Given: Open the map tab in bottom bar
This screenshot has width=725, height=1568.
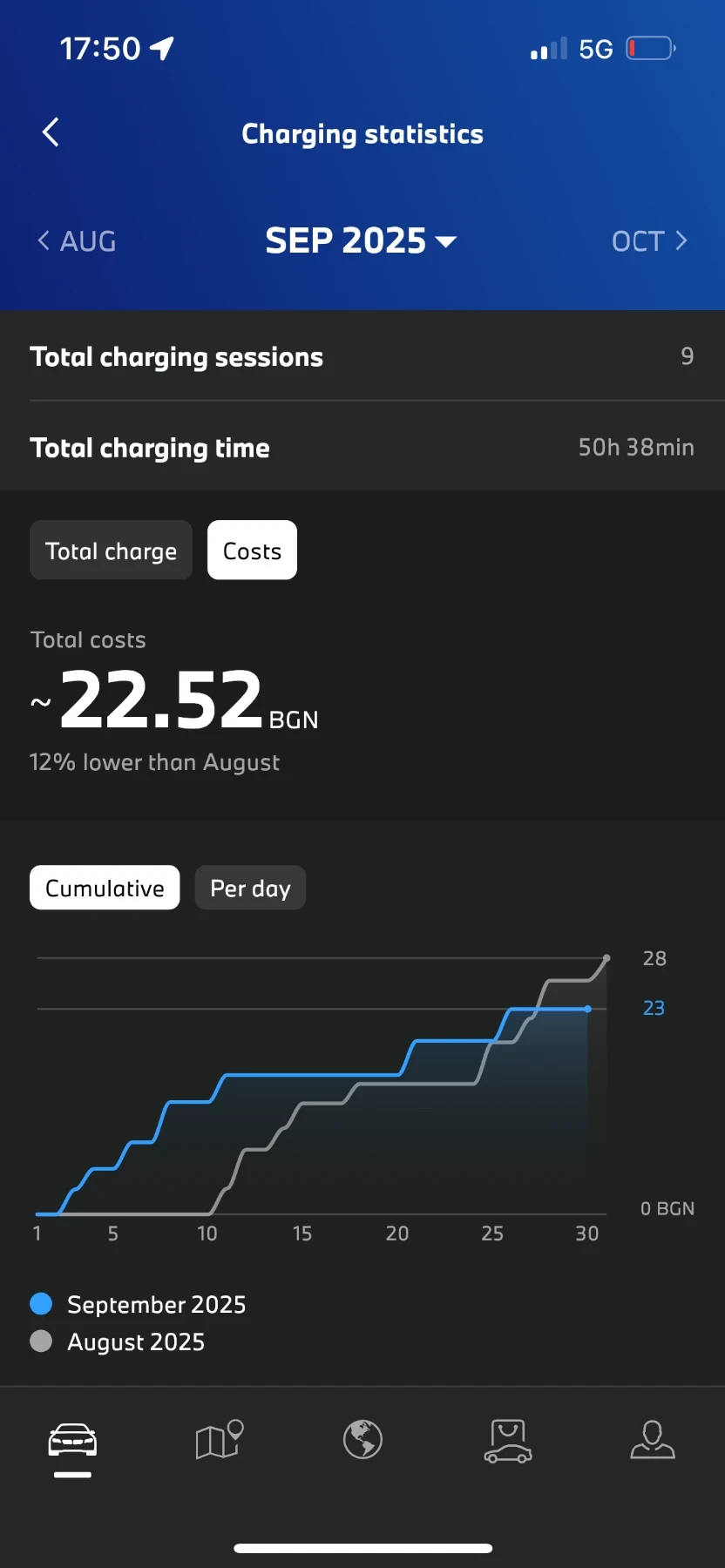Looking at the screenshot, I should (x=219, y=1440).
